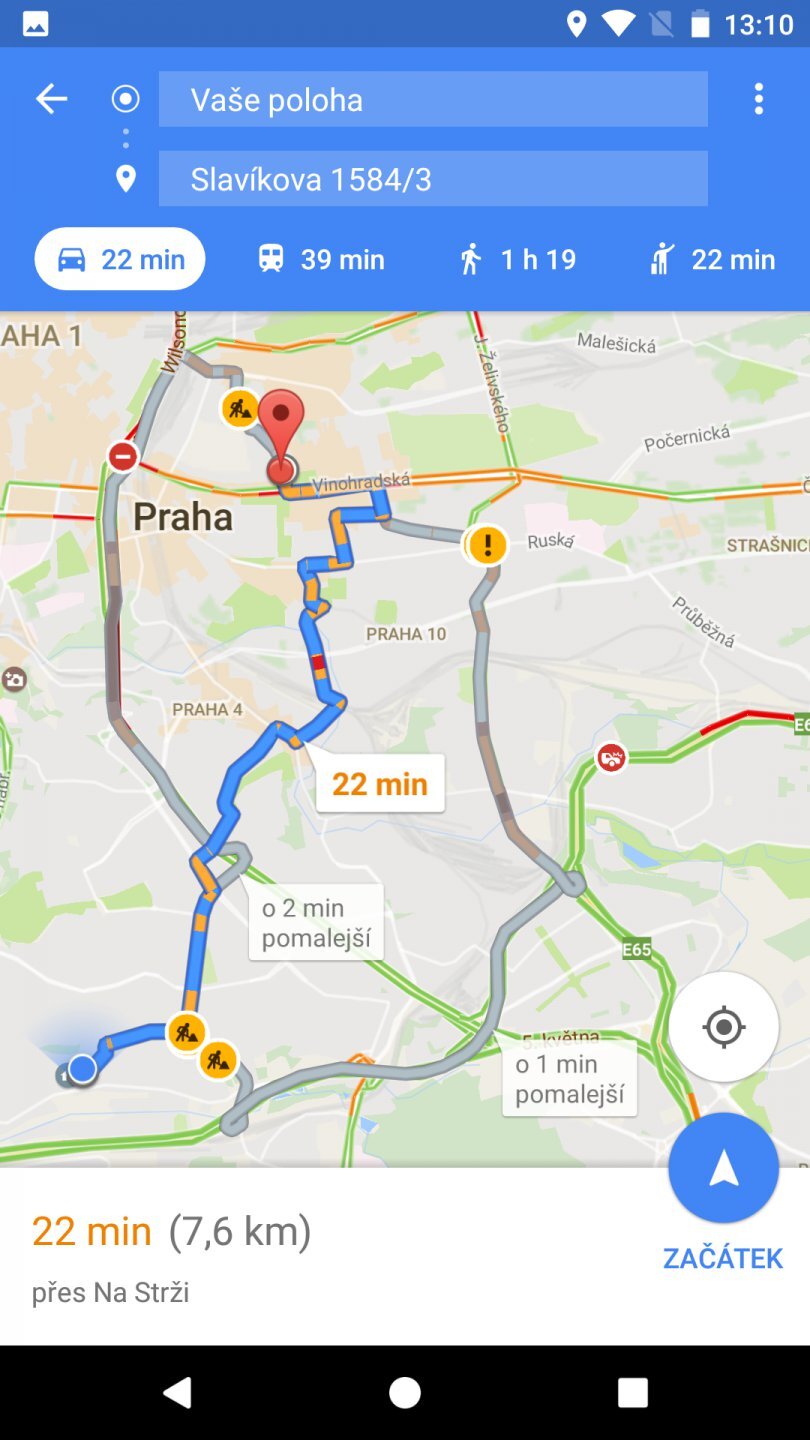Tap ZAČÁTEK to begin the route
810x1440 pixels.
coord(722,1258)
